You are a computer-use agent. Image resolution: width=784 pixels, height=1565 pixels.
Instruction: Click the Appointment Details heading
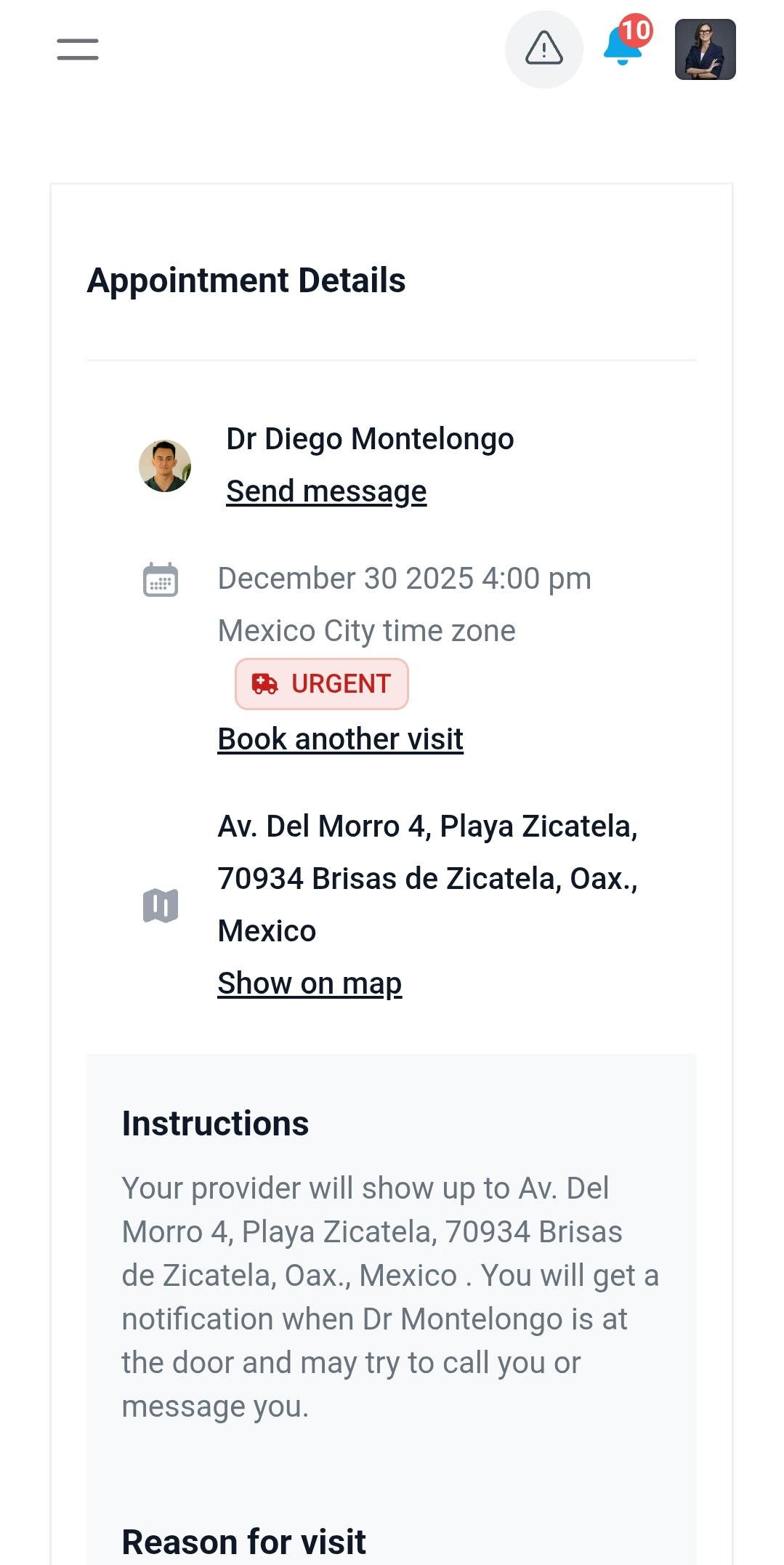(x=246, y=281)
